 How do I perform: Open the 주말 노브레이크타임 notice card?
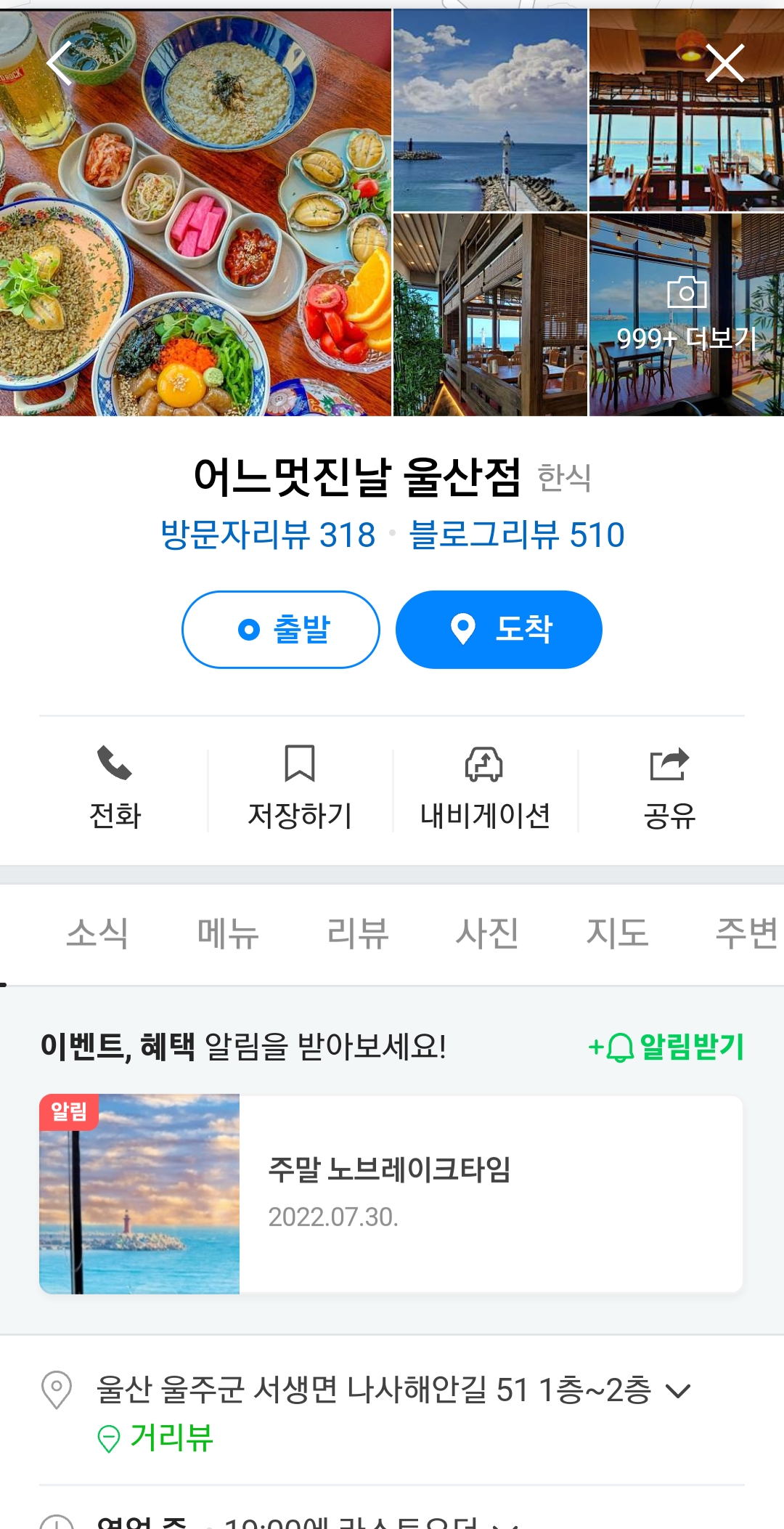[x=391, y=1193]
